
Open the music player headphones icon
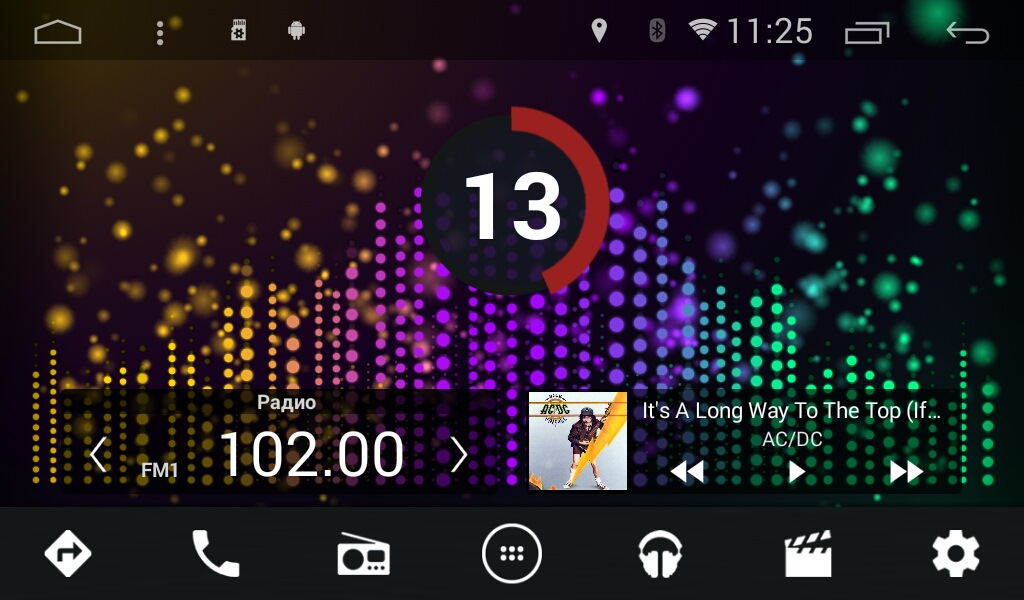pos(660,554)
